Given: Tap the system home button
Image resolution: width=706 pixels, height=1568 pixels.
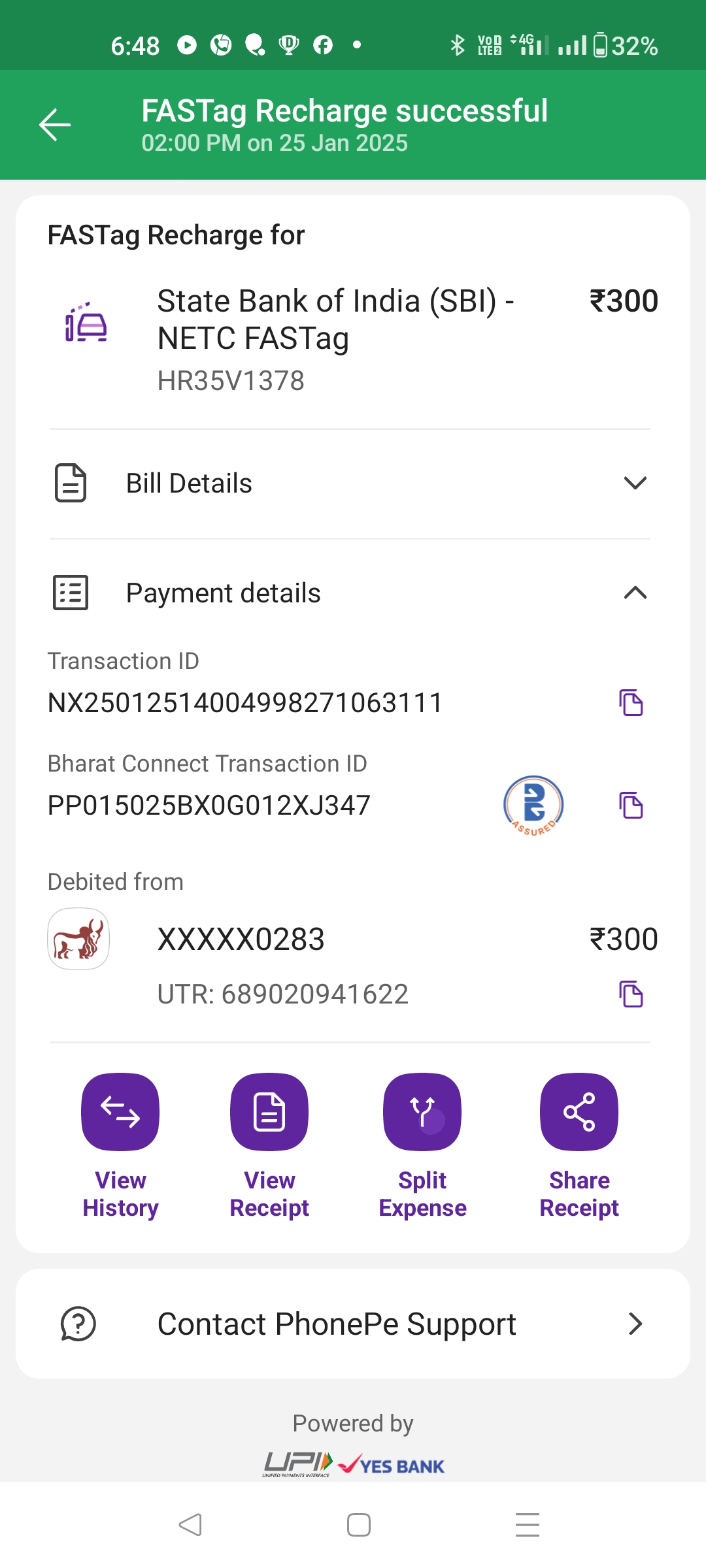Looking at the screenshot, I should 359,1525.
